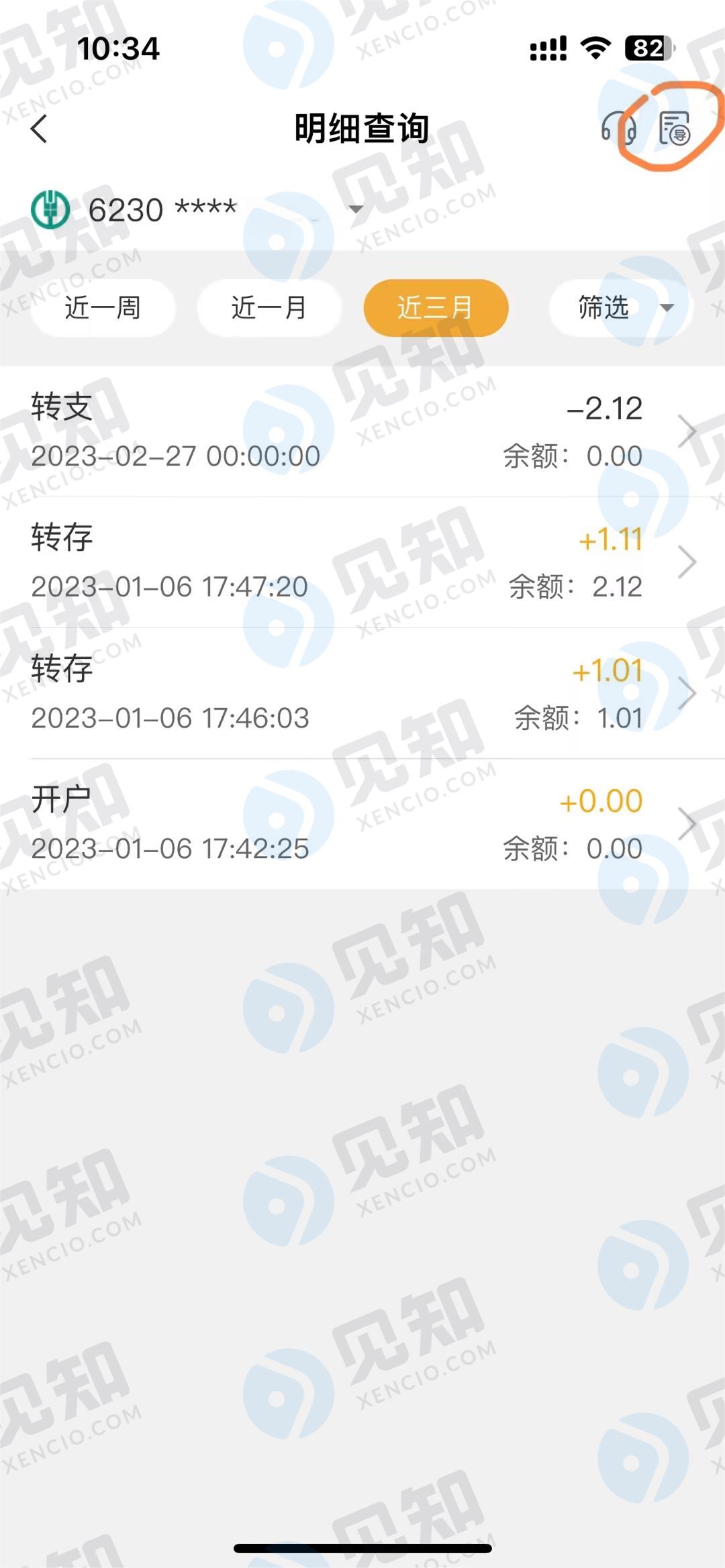Open the 转支 -2.12 transaction

pyautogui.click(x=362, y=431)
